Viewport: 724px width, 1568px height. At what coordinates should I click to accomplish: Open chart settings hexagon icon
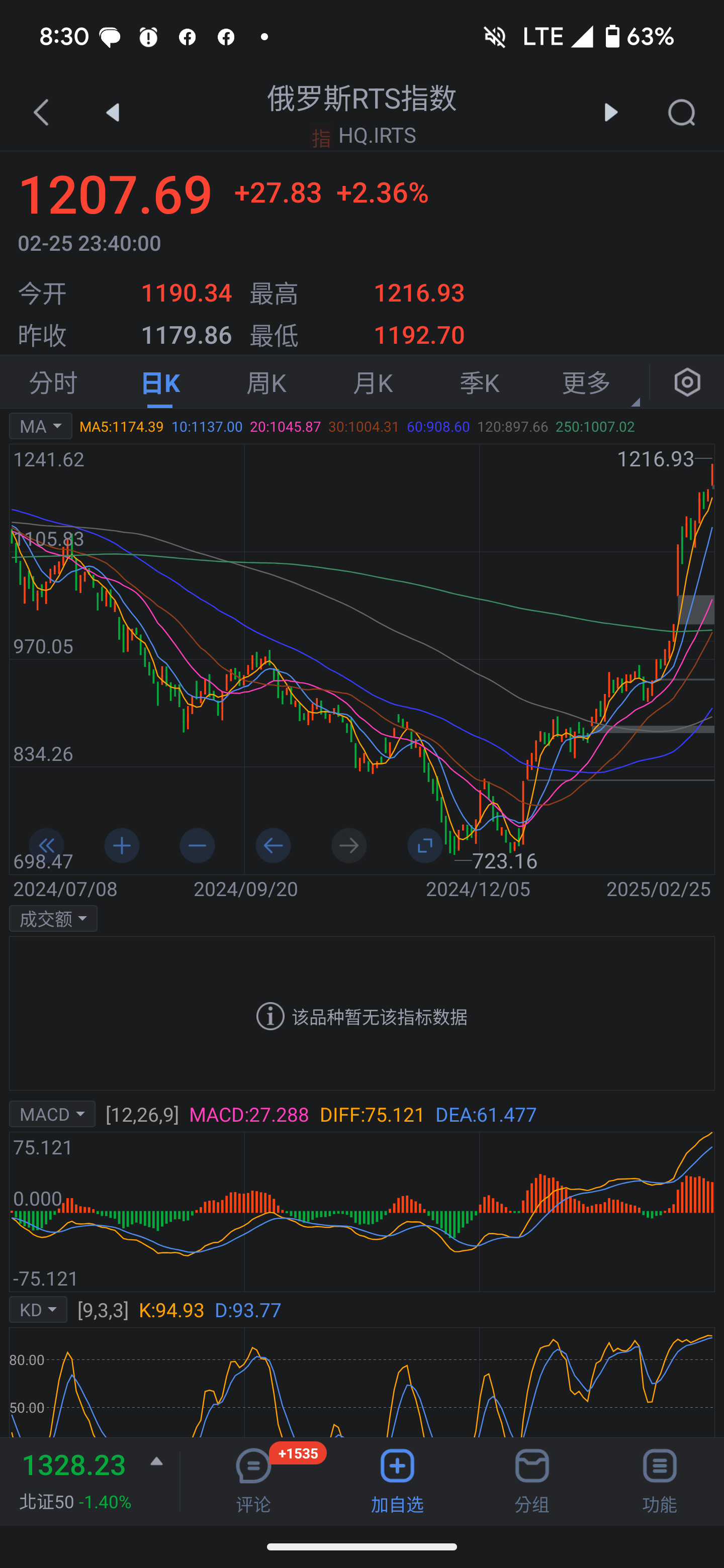[x=687, y=382]
